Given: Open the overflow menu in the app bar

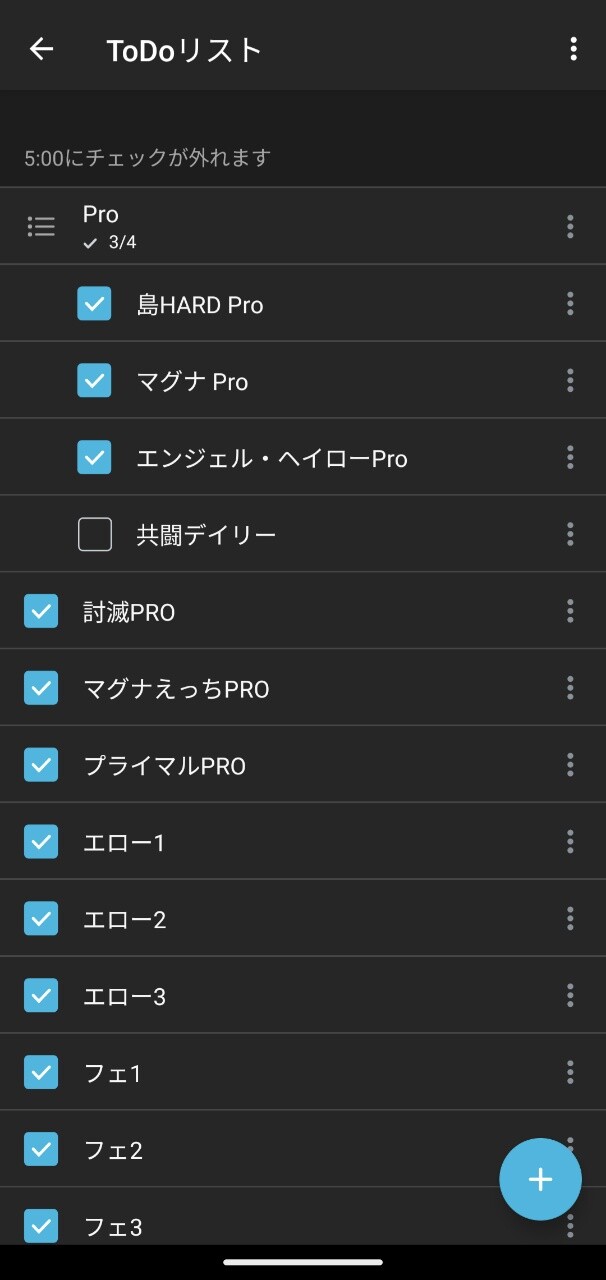Looking at the screenshot, I should click(573, 49).
